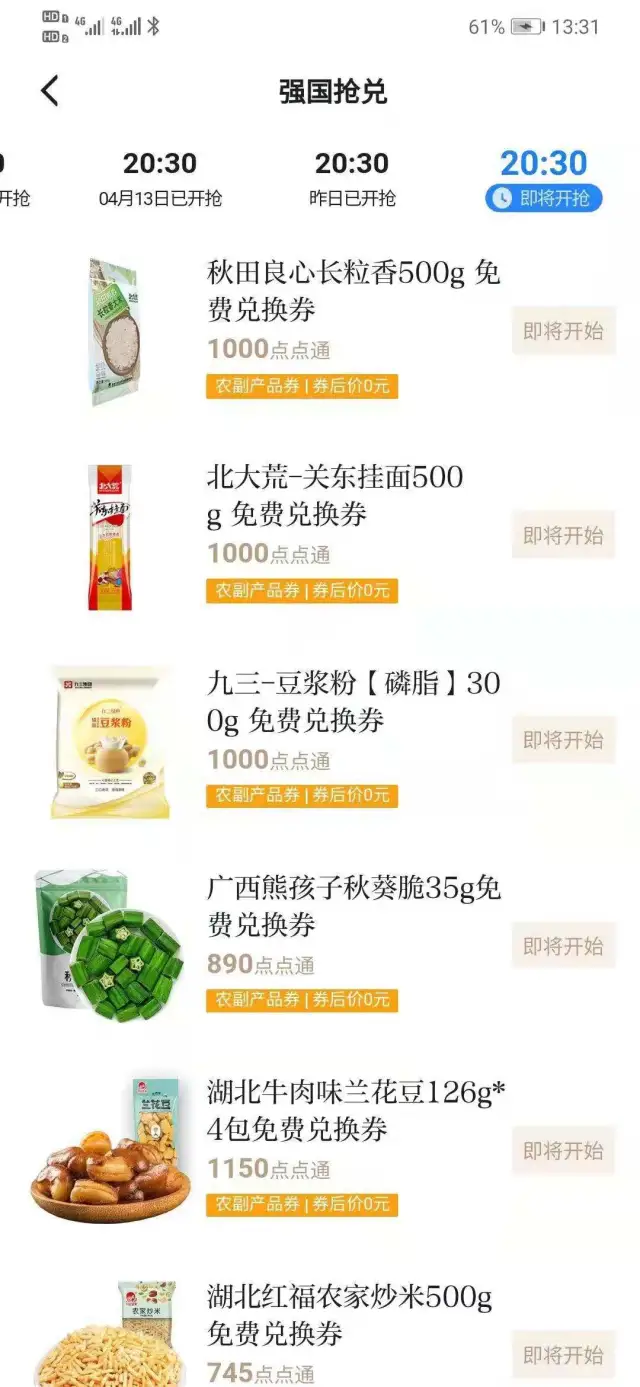The height and width of the screenshot is (1387, 640).
Task: Open the 广西熊孩子秋葵脆 product image
Action: coord(110,945)
